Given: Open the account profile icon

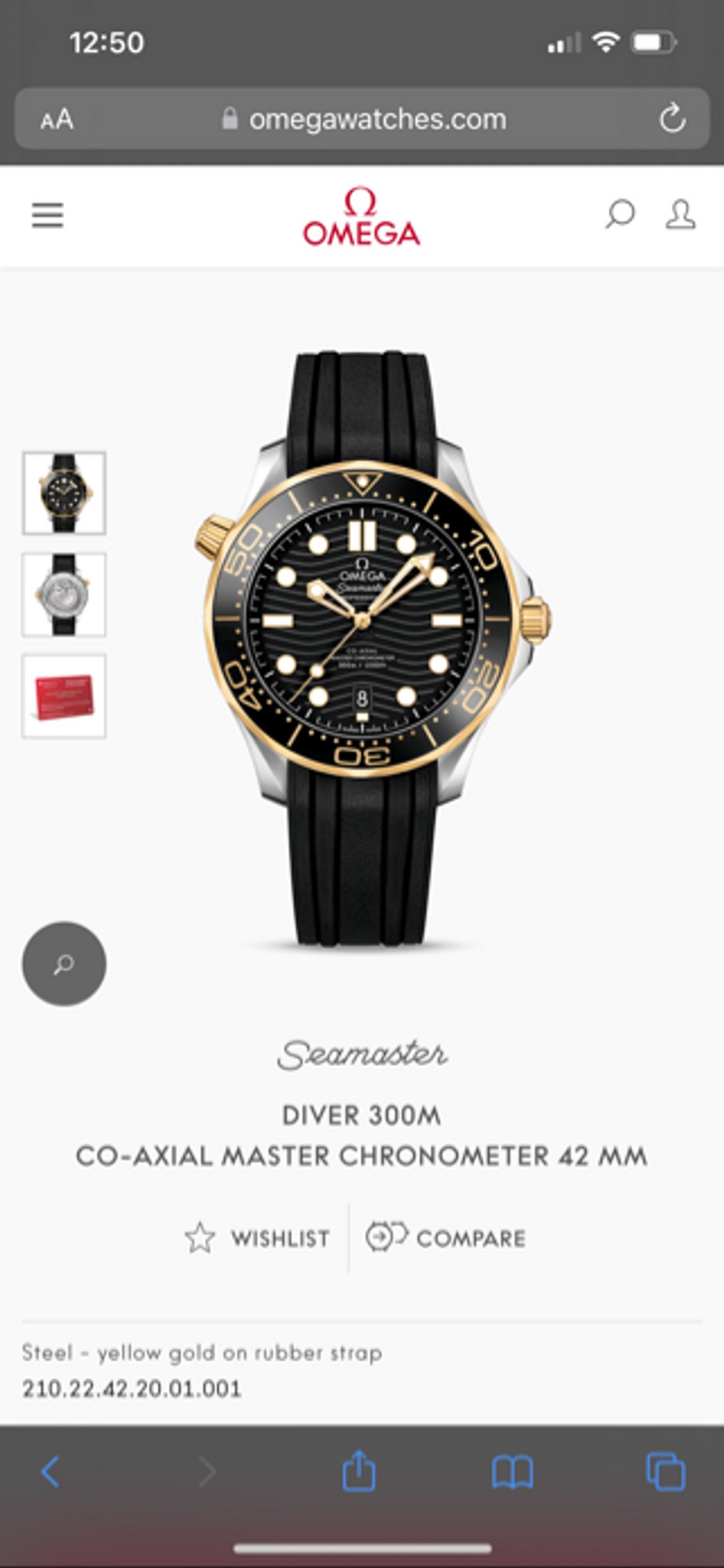Looking at the screenshot, I should (680, 214).
